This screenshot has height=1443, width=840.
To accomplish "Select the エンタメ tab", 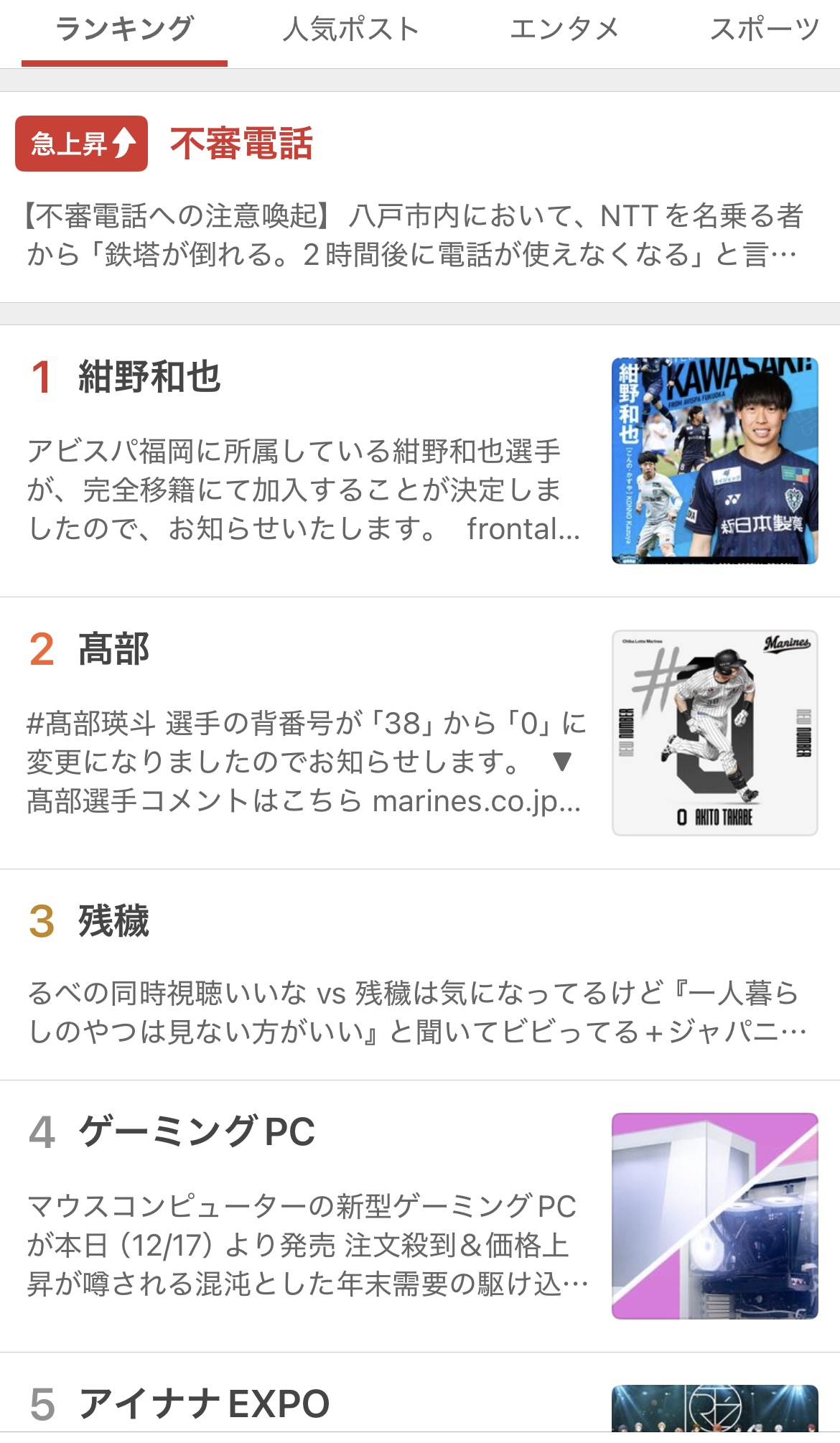I will [564, 30].
